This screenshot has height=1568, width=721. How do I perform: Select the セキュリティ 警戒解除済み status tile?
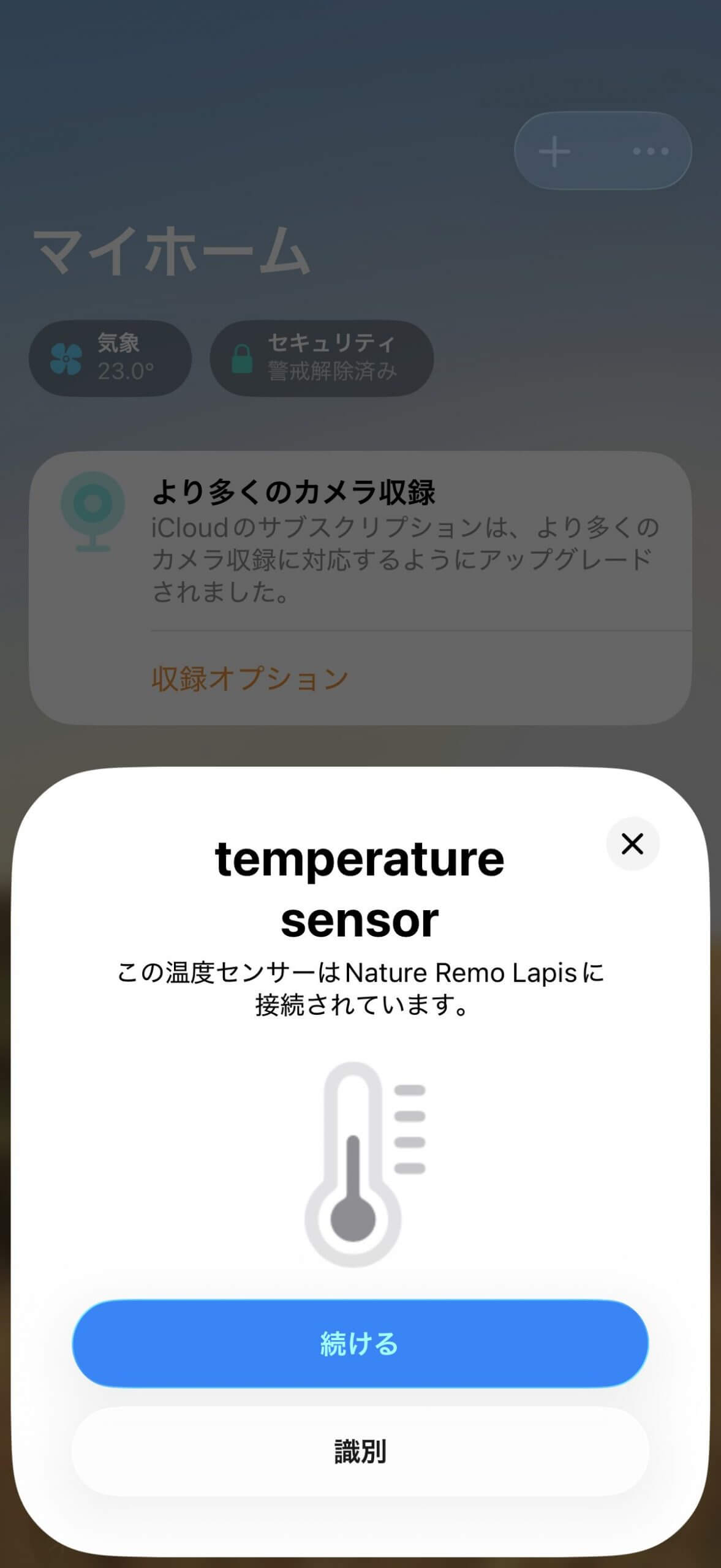[322, 358]
